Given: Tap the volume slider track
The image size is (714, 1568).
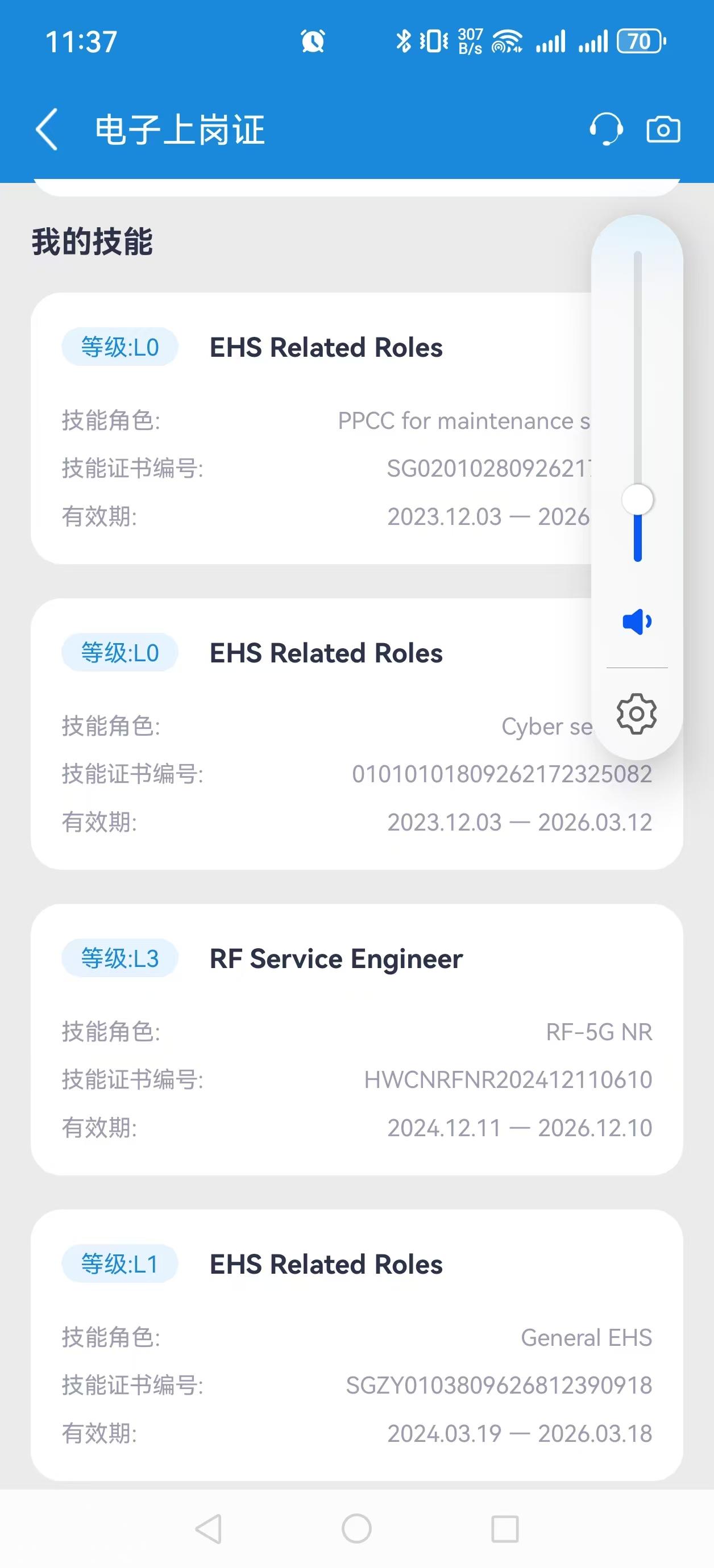Looking at the screenshot, I should point(637,406).
